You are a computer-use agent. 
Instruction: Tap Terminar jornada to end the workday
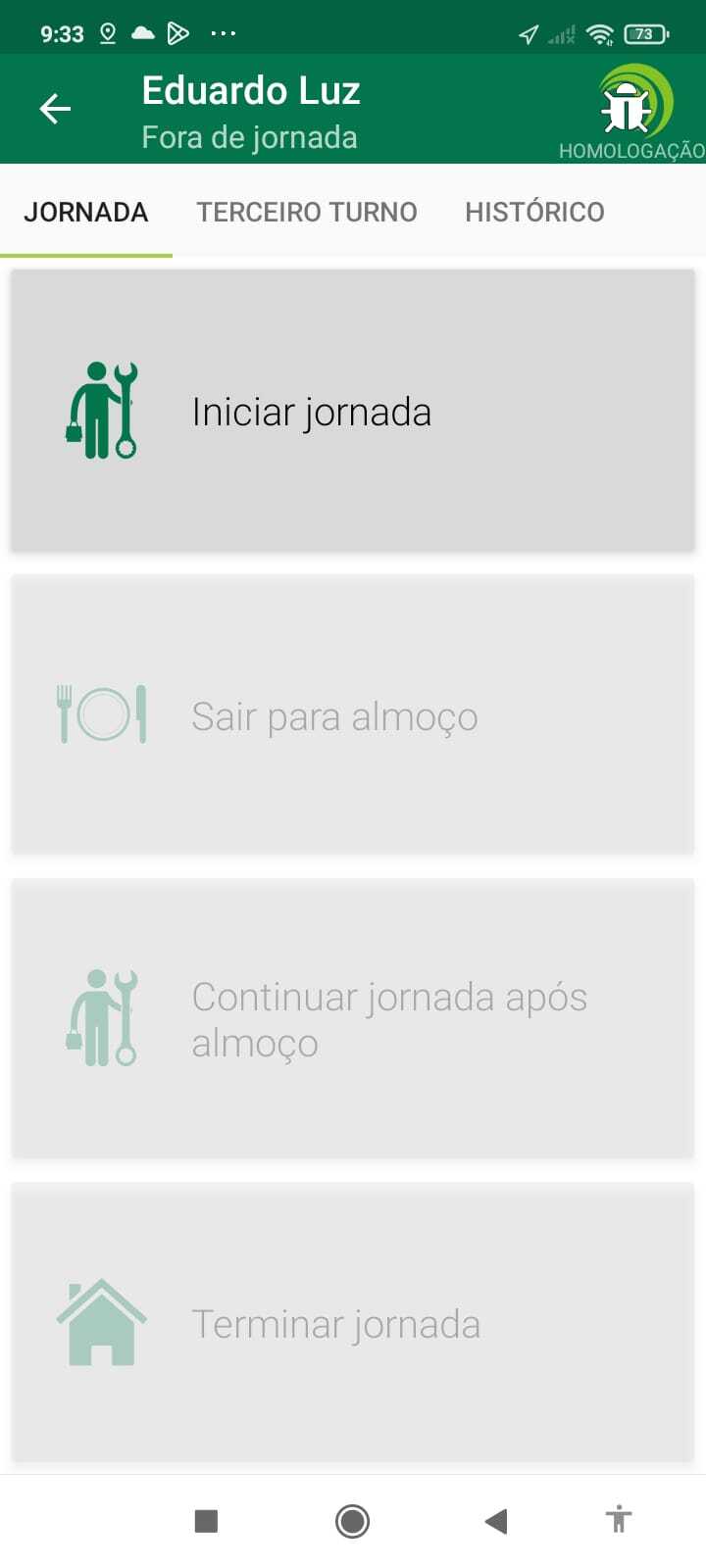tap(353, 1323)
